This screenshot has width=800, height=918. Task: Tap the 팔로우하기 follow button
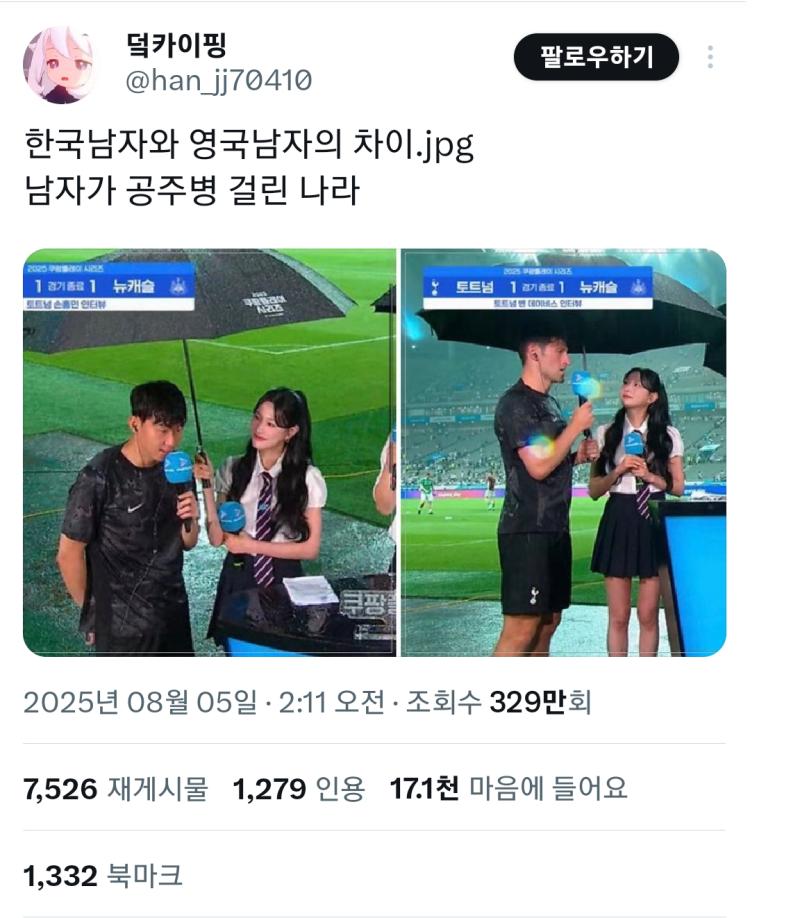click(x=596, y=57)
